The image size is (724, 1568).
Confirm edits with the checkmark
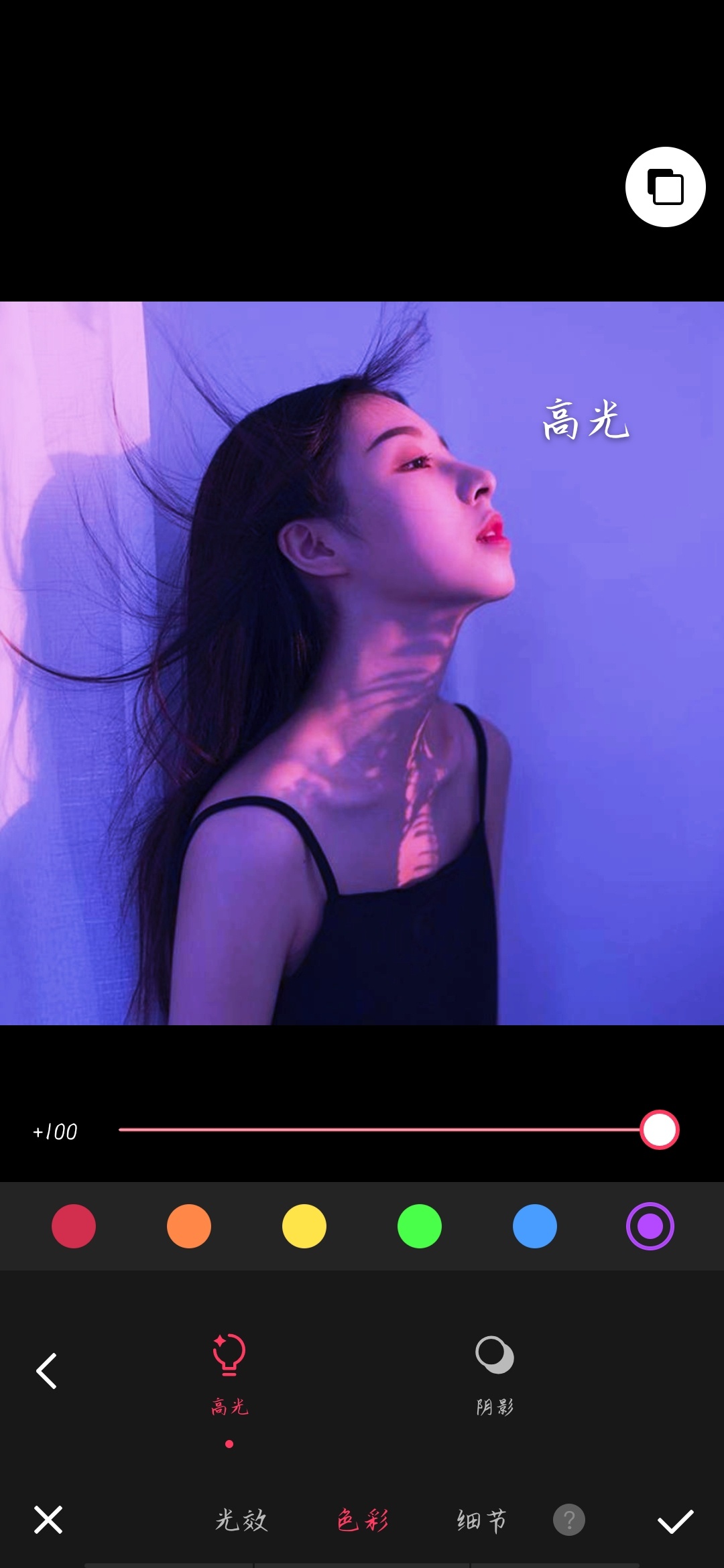click(x=675, y=1521)
